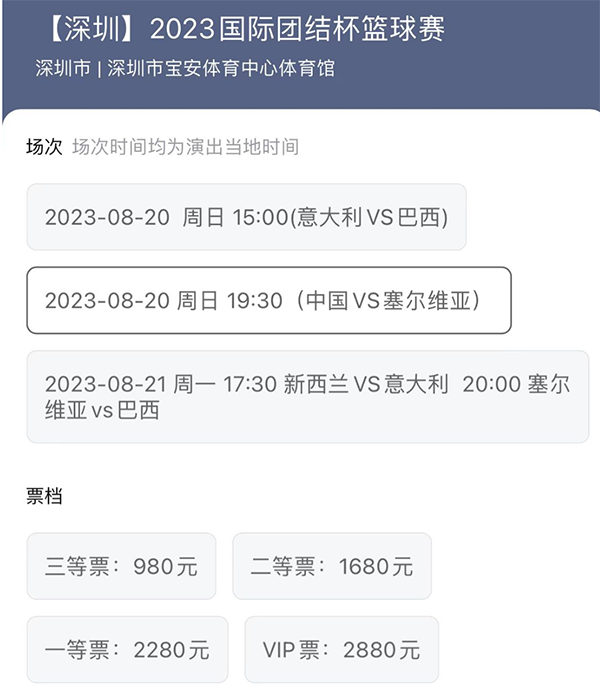Select the third-class ticket at 980元
Screen dimensions: 600x694
[x=121, y=566]
